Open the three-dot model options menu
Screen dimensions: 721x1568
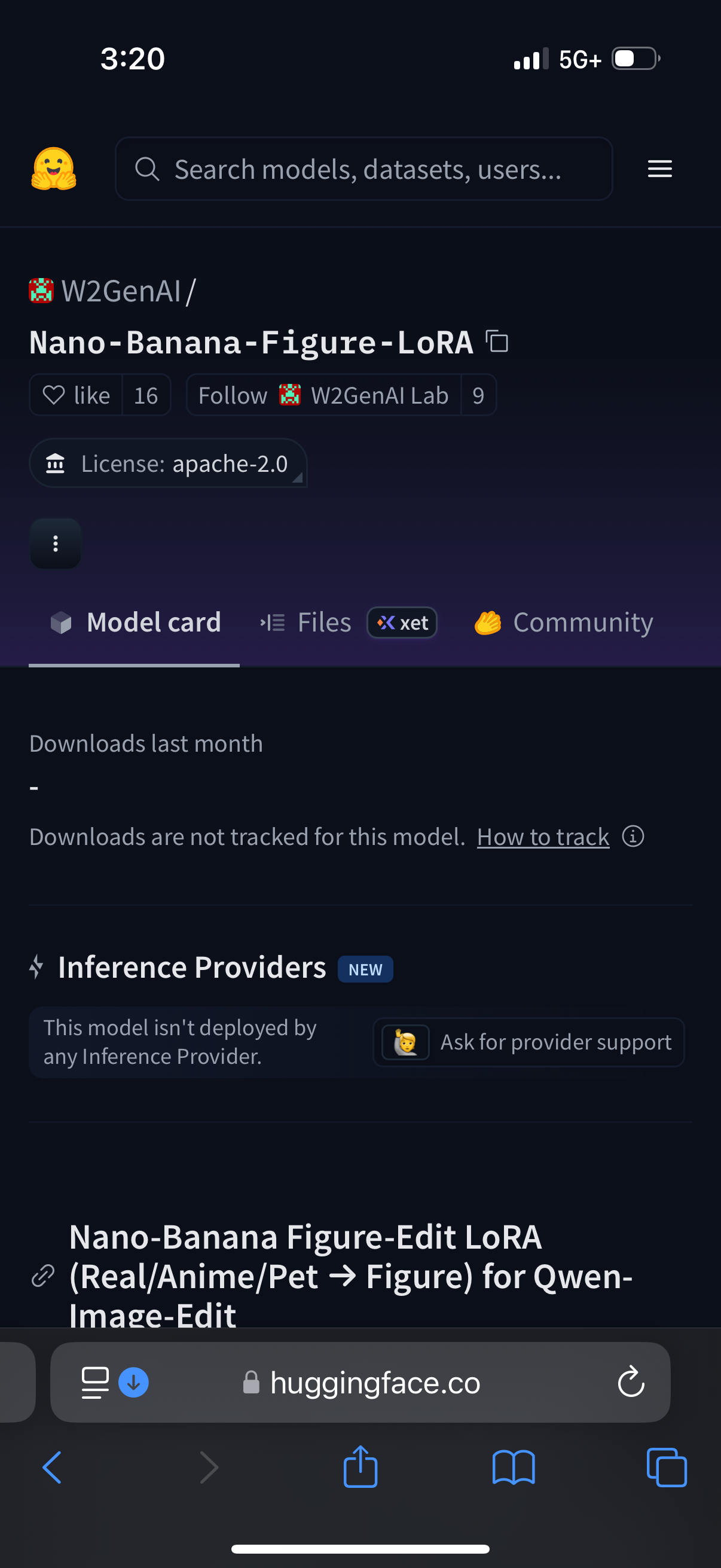(56, 544)
